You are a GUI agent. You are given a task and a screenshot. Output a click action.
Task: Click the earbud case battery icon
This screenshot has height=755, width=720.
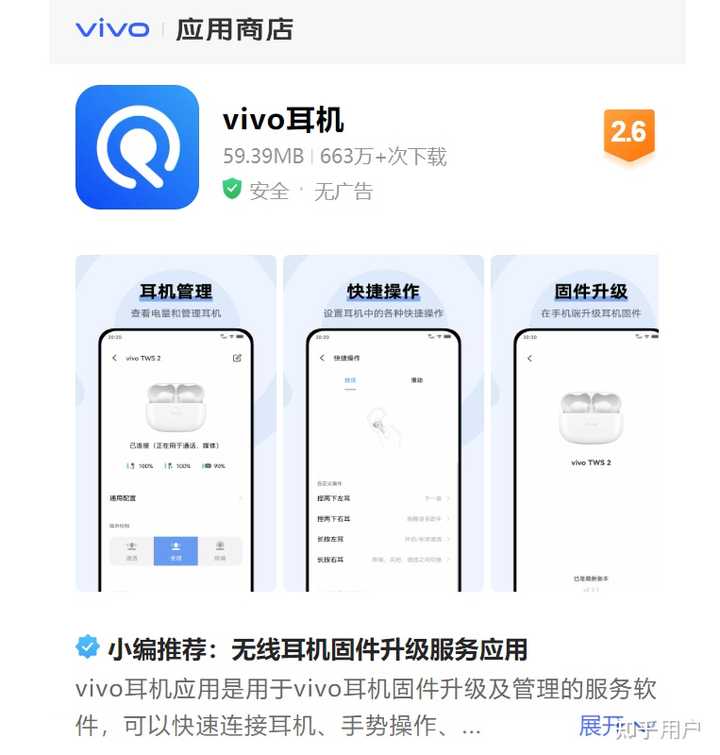pyautogui.click(x=210, y=464)
